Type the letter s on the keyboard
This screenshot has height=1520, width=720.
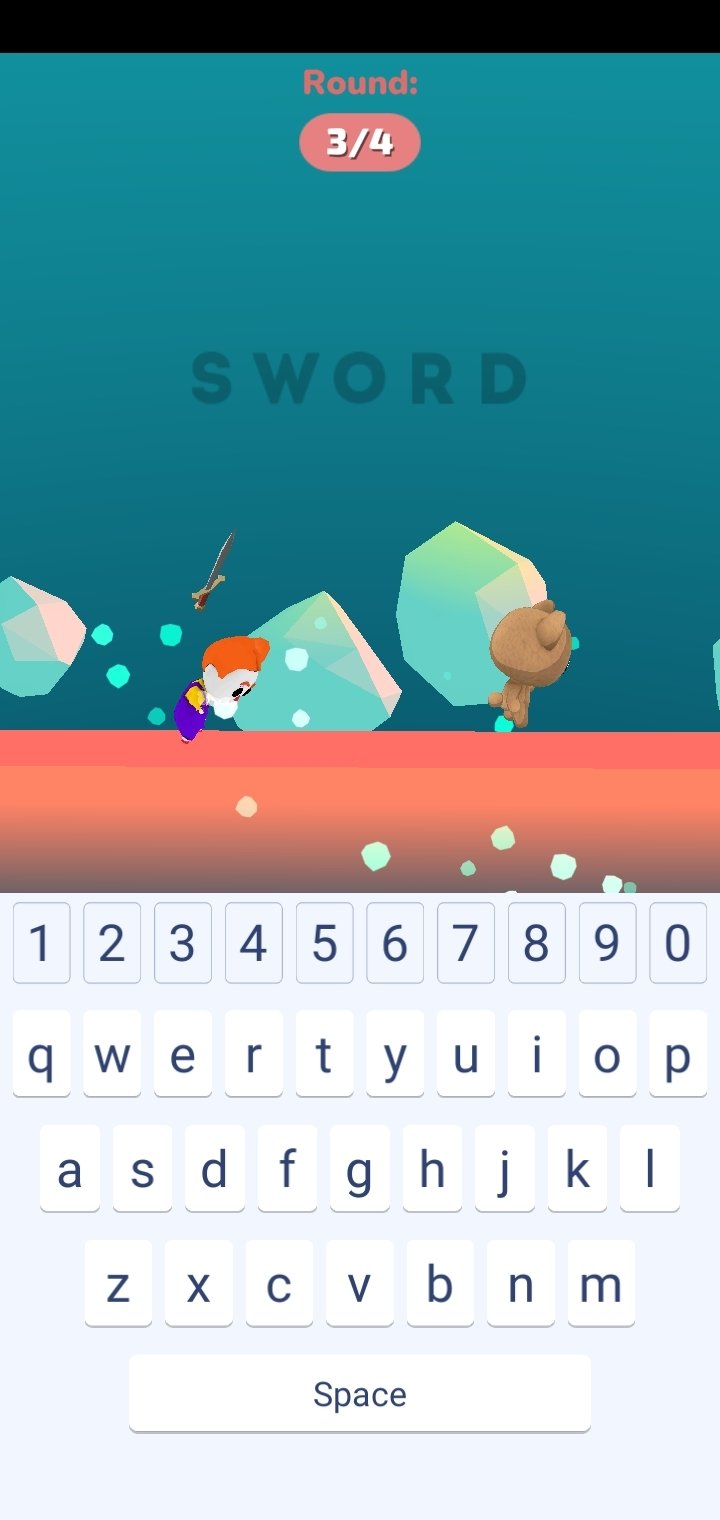[x=142, y=1168]
